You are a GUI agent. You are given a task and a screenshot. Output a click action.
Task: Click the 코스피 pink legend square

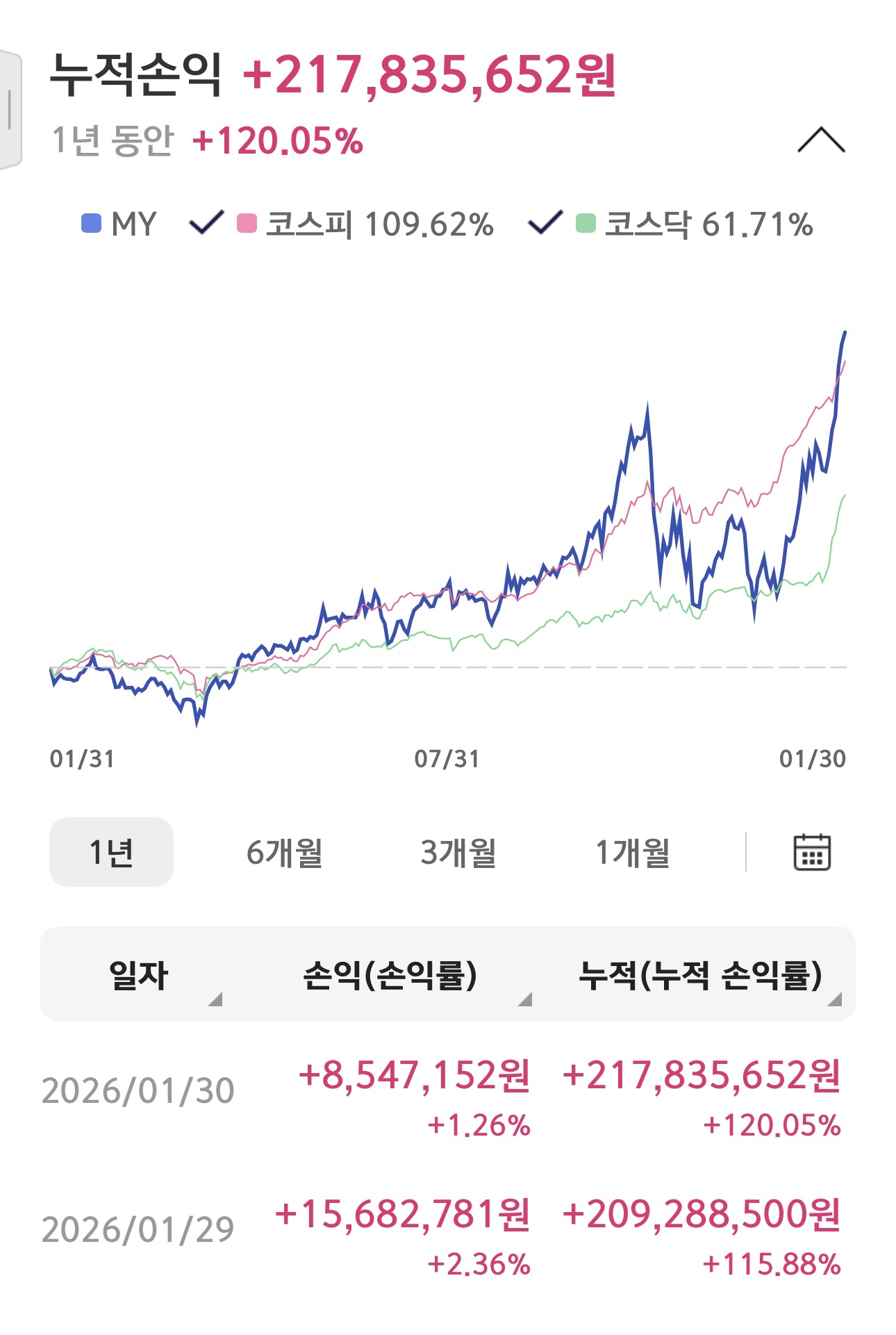point(247,222)
